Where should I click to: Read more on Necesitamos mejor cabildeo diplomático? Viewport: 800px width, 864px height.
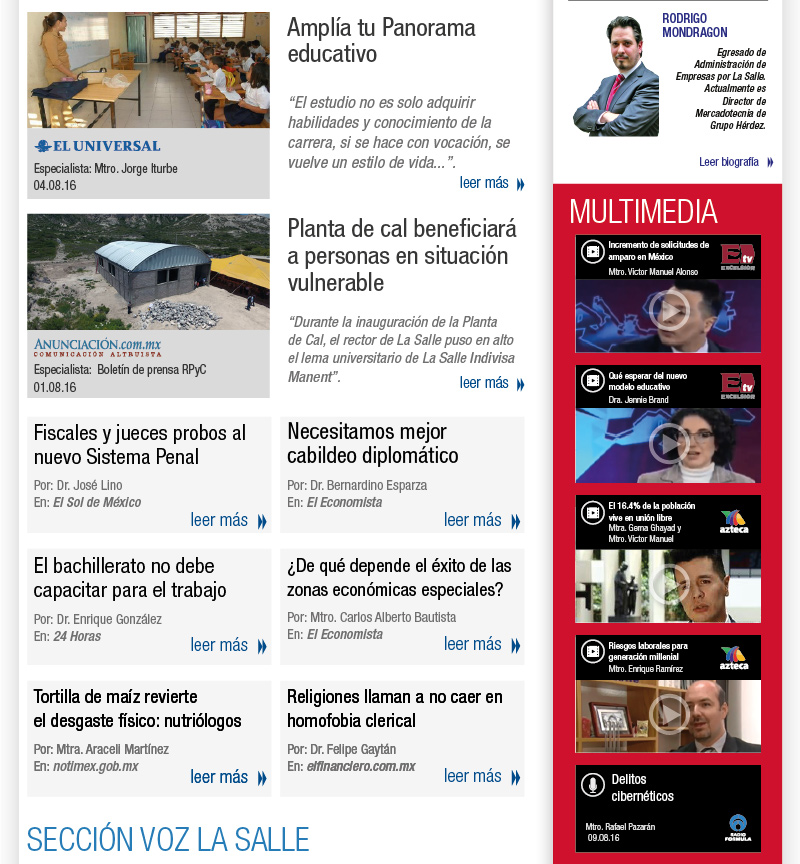[482, 520]
